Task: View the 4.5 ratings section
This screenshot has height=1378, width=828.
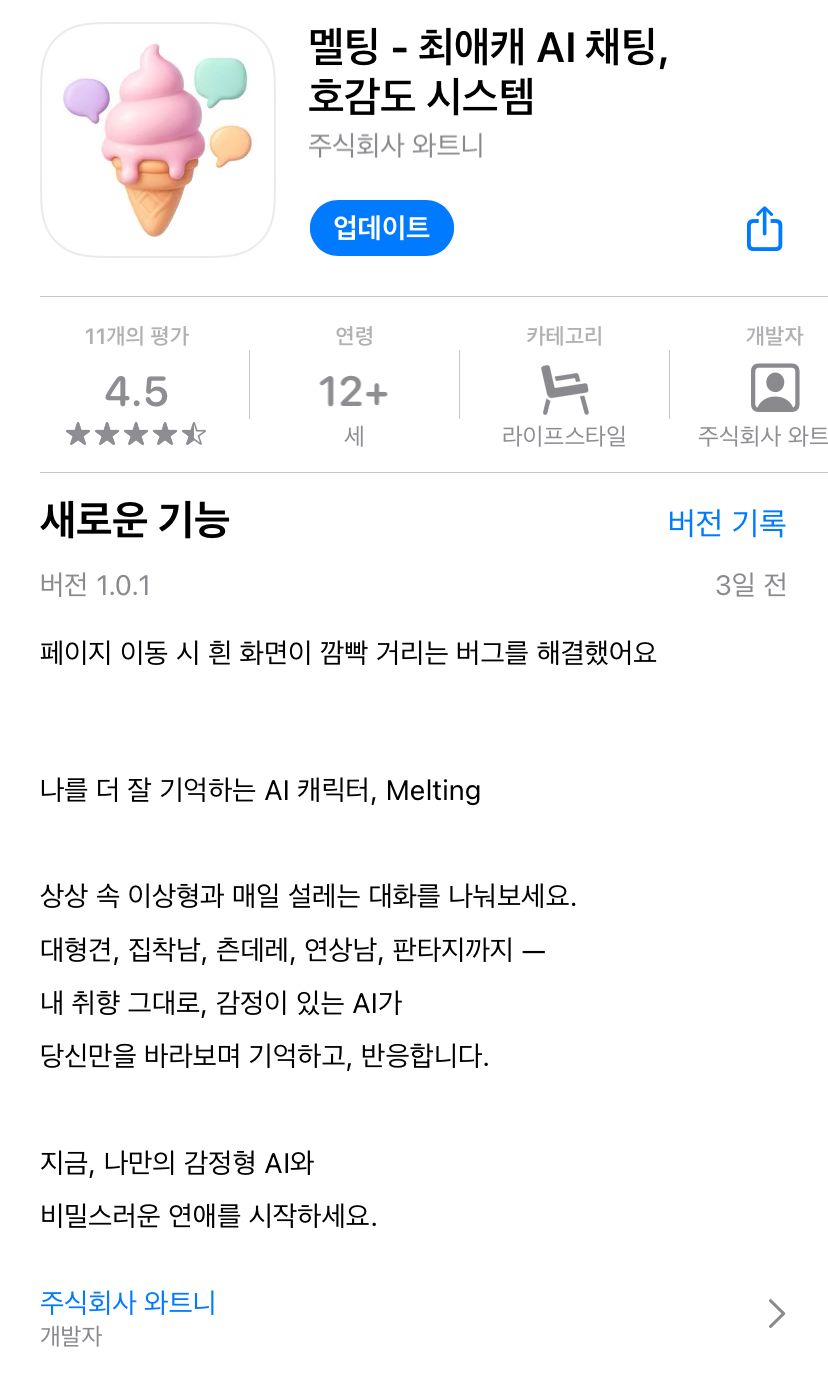Action: pyautogui.click(x=137, y=384)
